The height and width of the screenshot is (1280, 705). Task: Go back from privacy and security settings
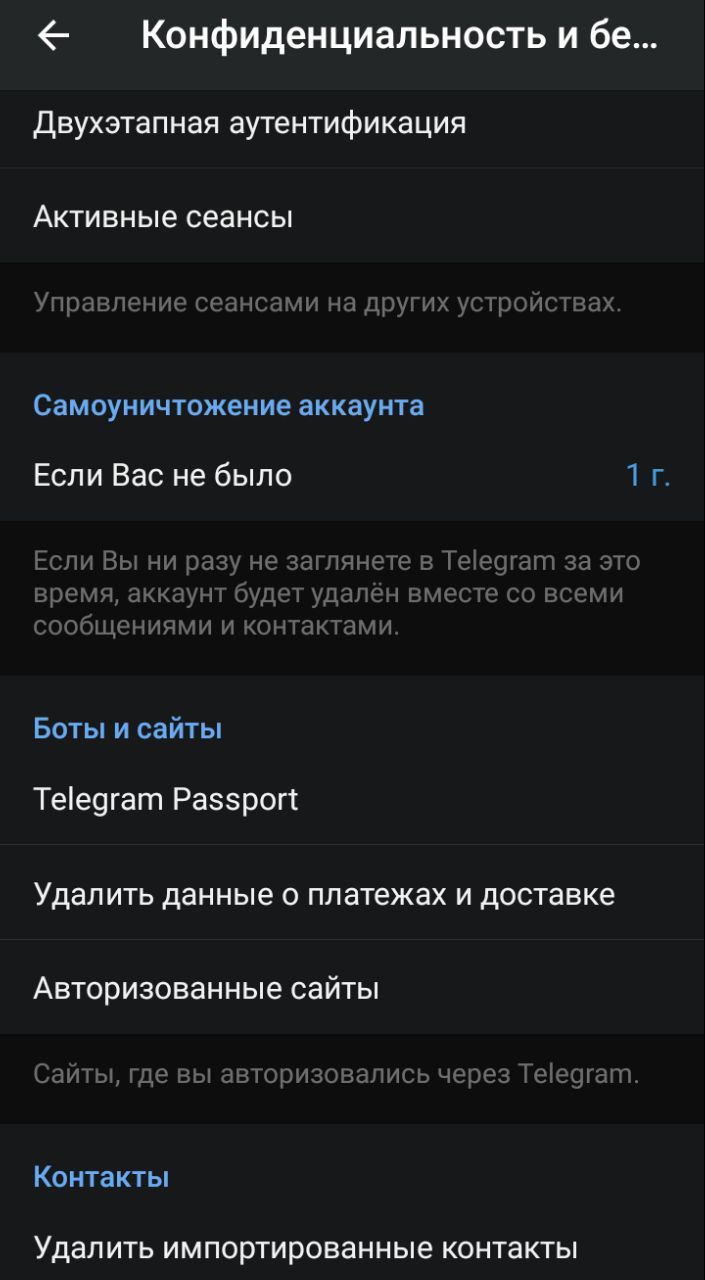[54, 36]
